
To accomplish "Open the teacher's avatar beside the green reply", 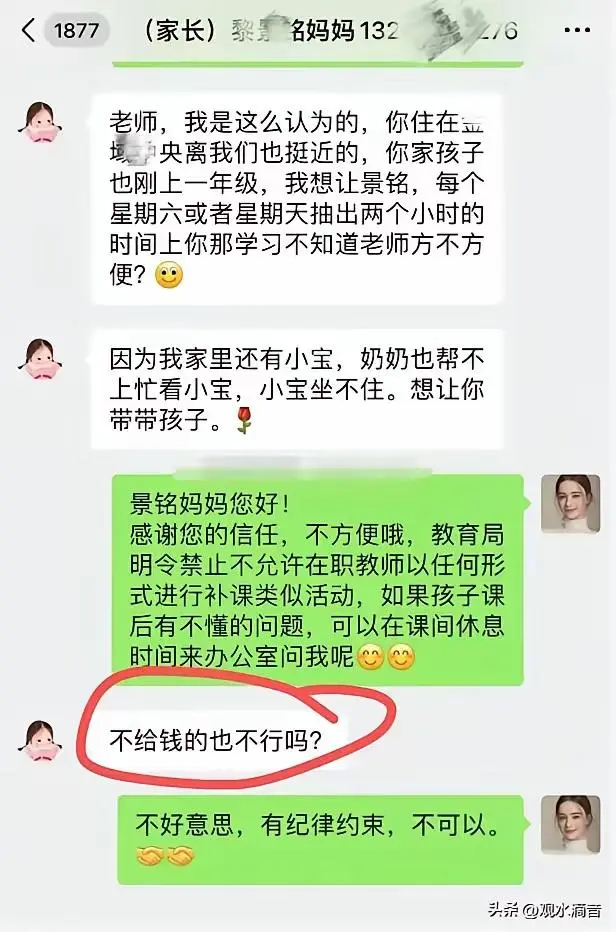I will point(570,504).
